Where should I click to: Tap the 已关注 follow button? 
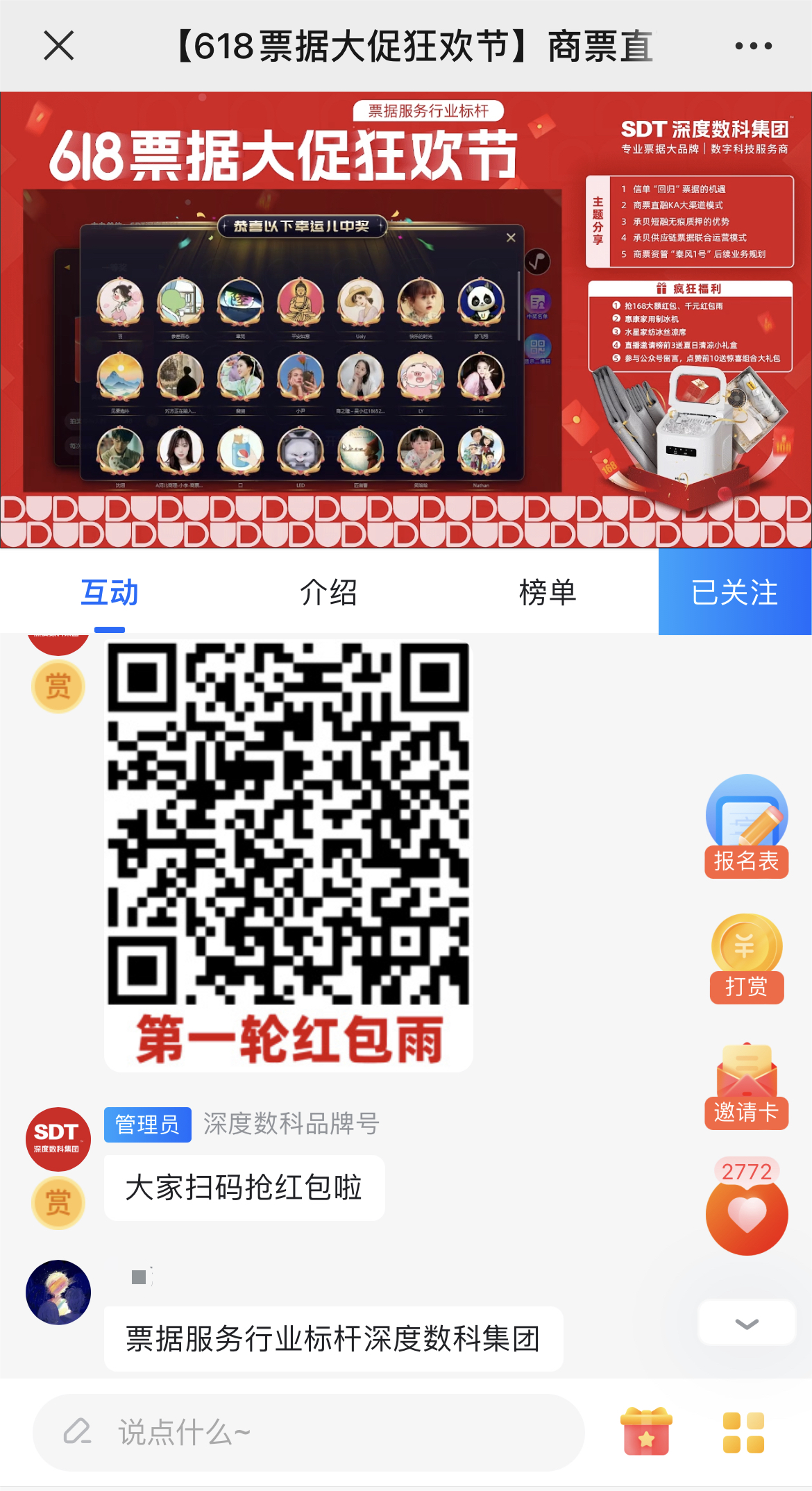[x=734, y=592]
